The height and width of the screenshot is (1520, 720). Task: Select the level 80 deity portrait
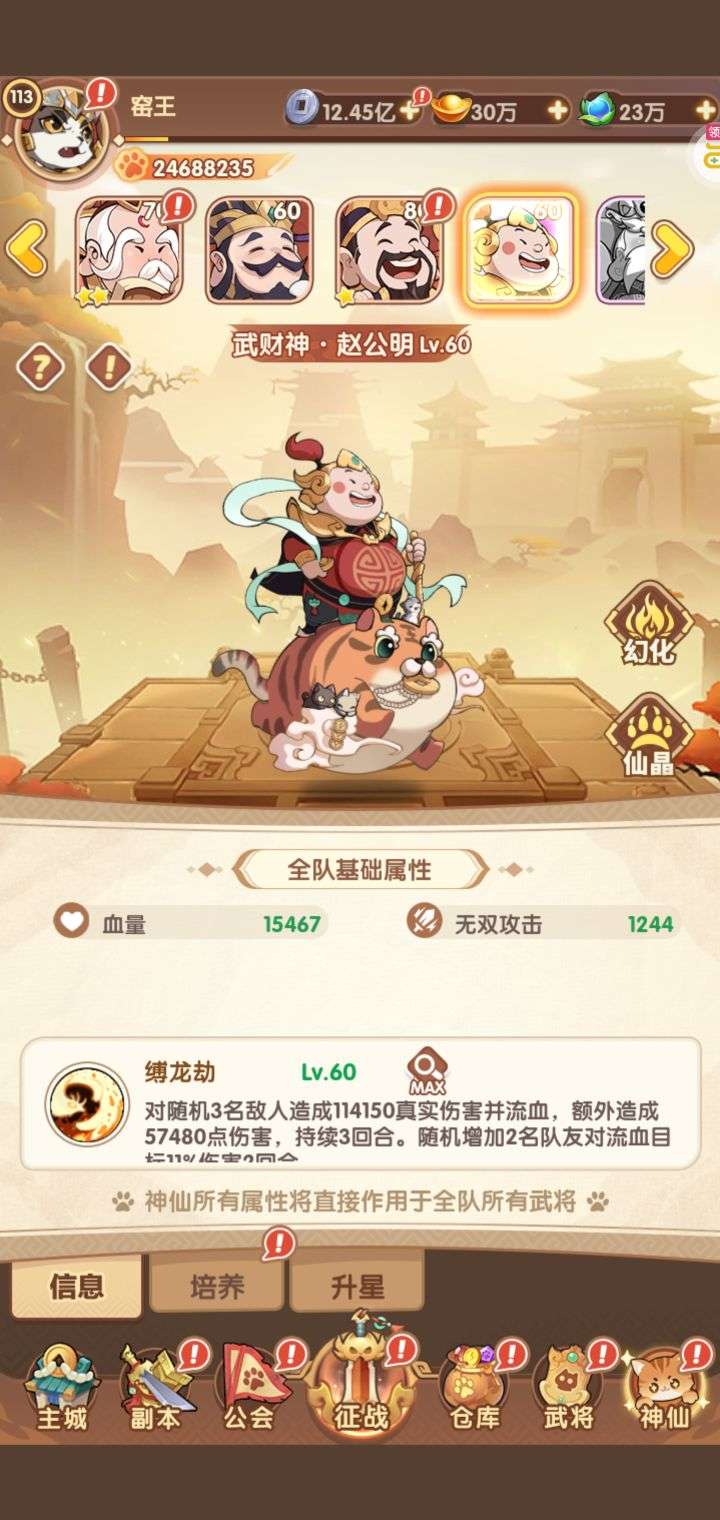(389, 249)
